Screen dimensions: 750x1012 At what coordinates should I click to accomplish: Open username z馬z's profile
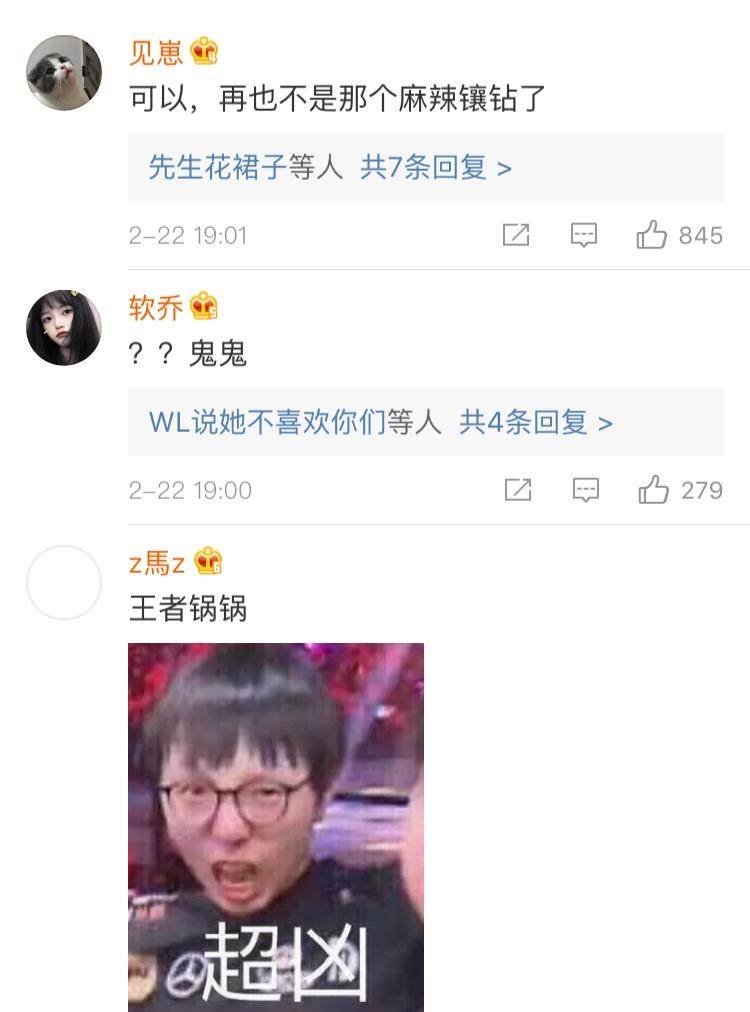point(157,562)
